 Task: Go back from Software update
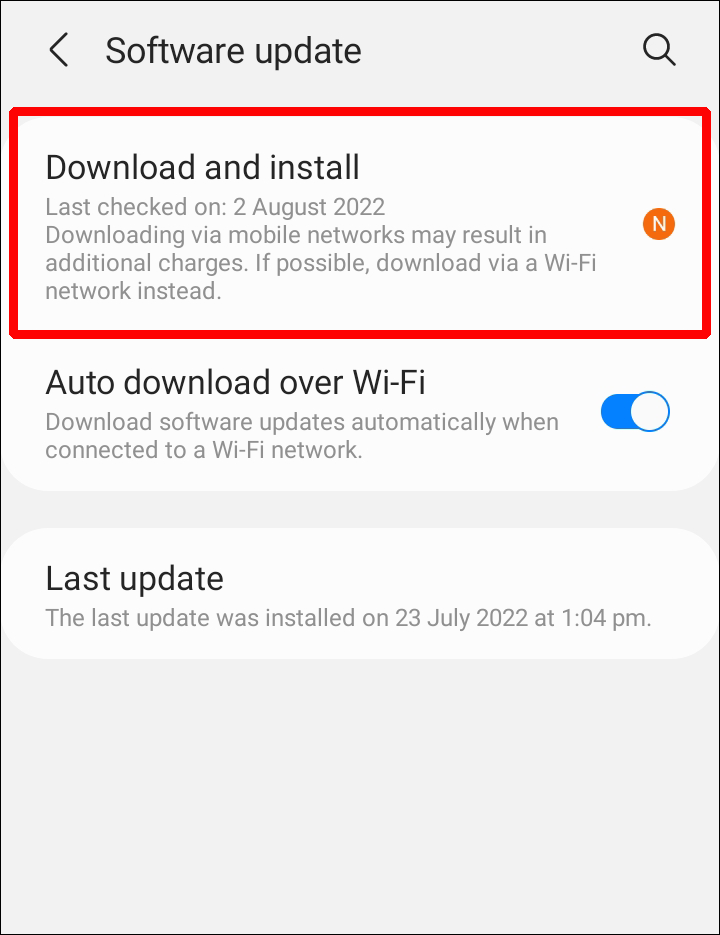click(58, 50)
